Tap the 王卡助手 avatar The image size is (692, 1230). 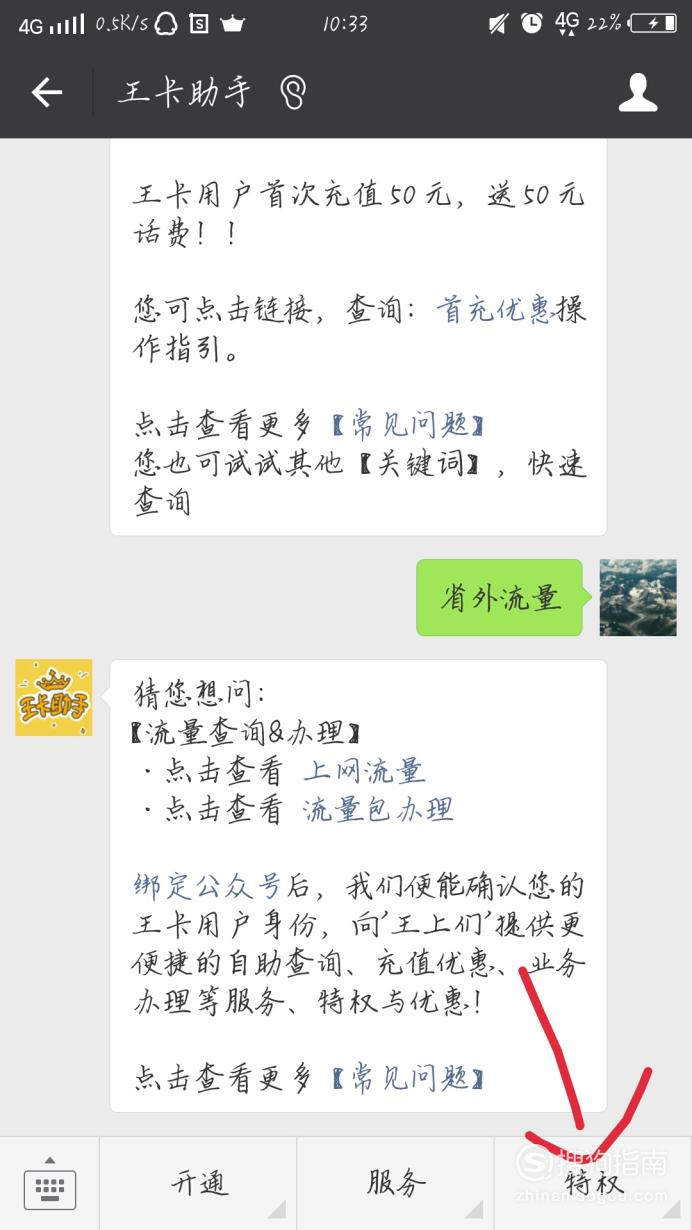tap(54, 698)
